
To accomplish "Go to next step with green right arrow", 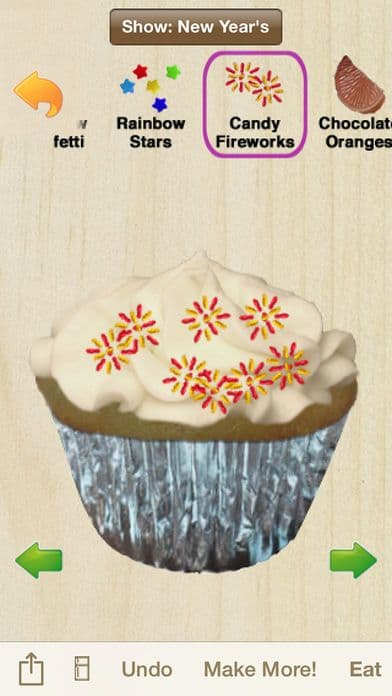I will pos(353,560).
